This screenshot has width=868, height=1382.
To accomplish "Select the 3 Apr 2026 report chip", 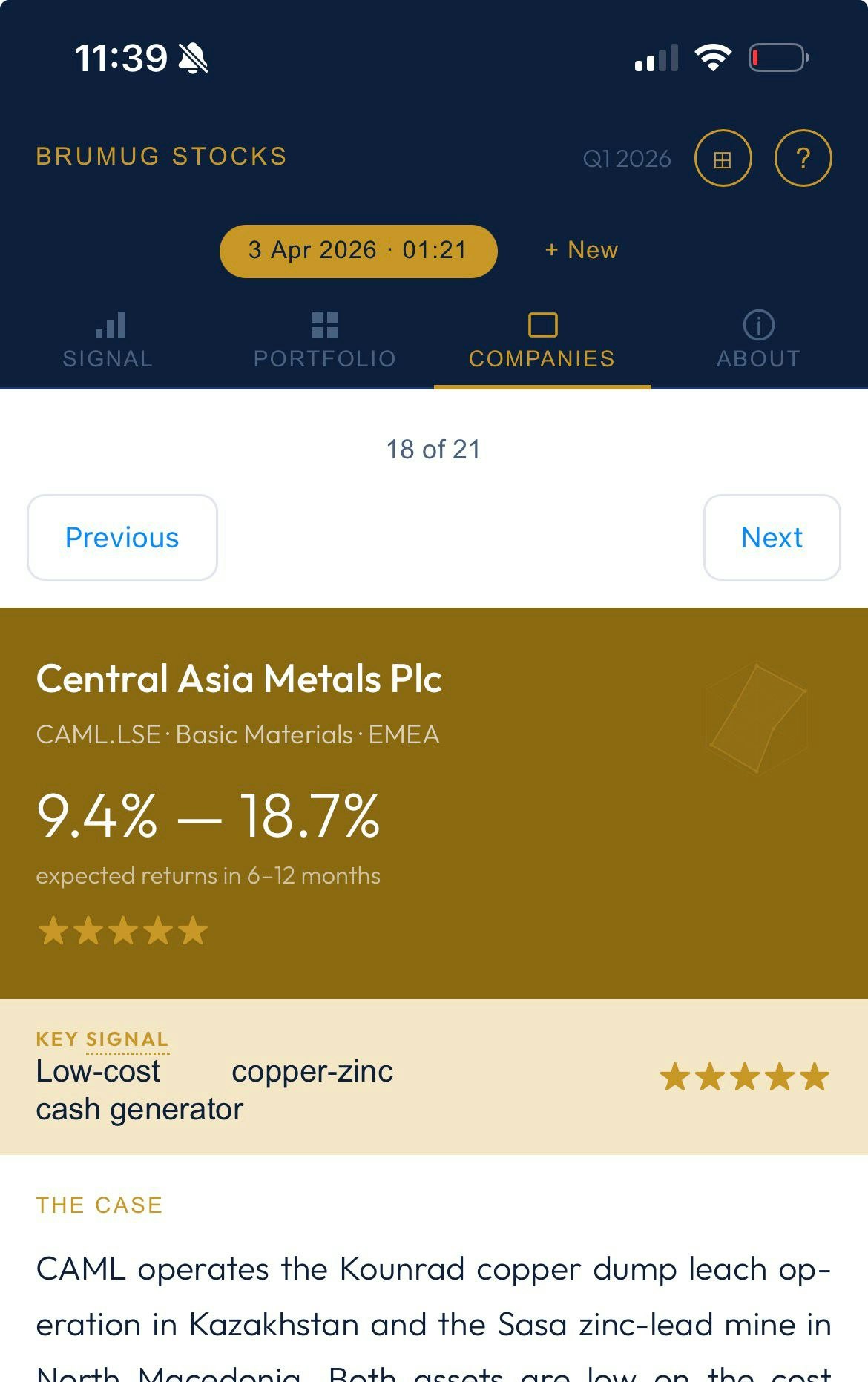I will [x=358, y=251].
